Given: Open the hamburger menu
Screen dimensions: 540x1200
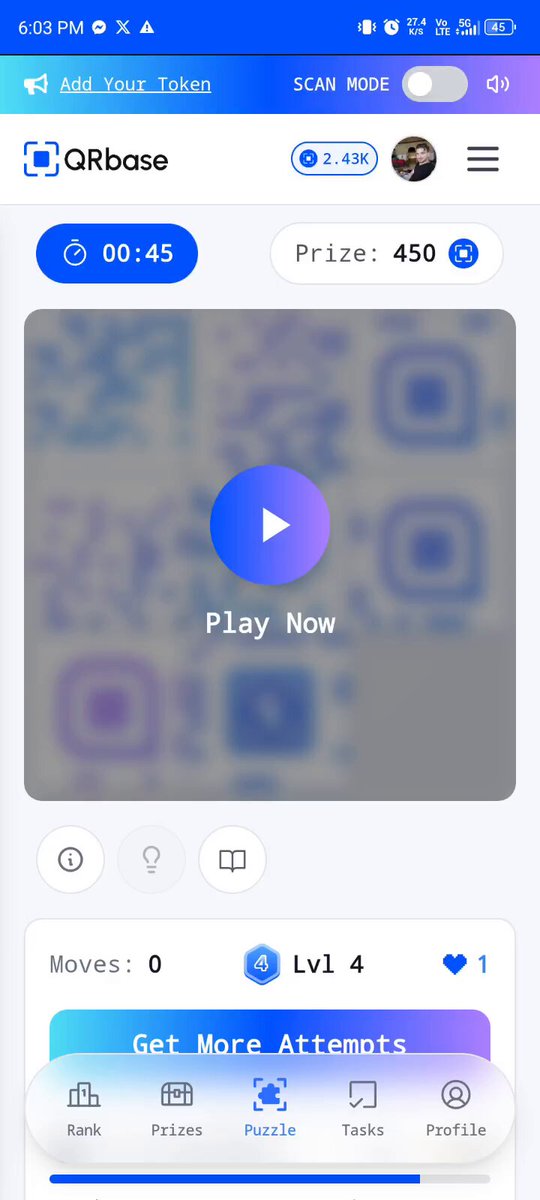Looking at the screenshot, I should point(483,159).
